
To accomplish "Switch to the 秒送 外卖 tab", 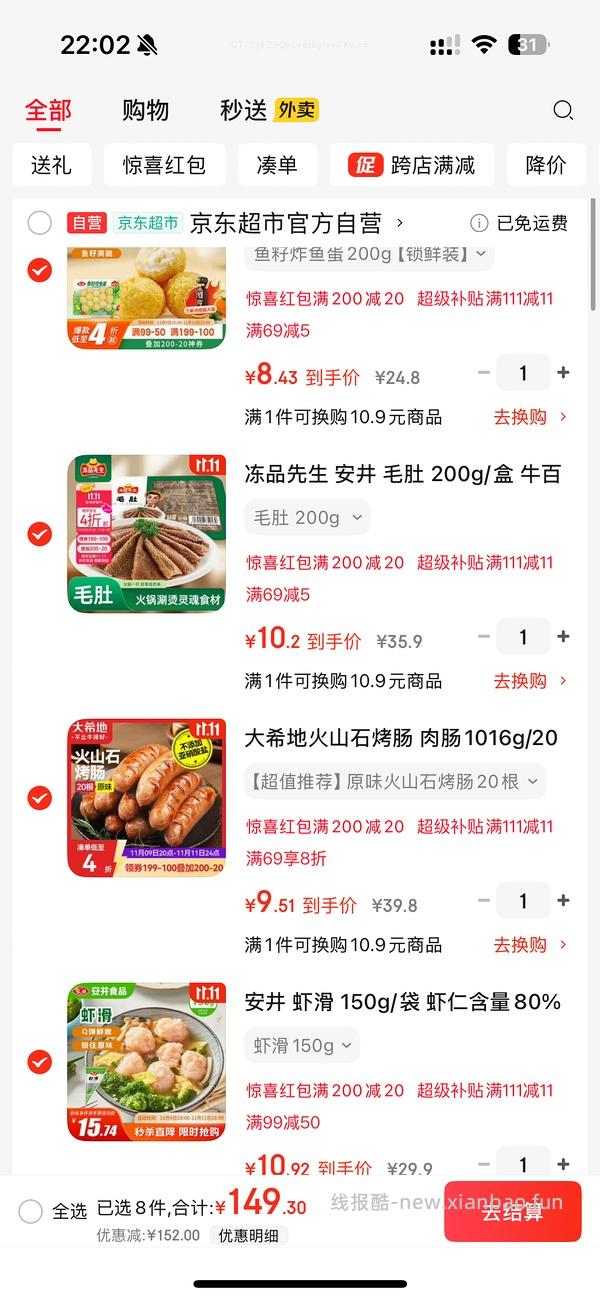I will pyautogui.click(x=268, y=110).
